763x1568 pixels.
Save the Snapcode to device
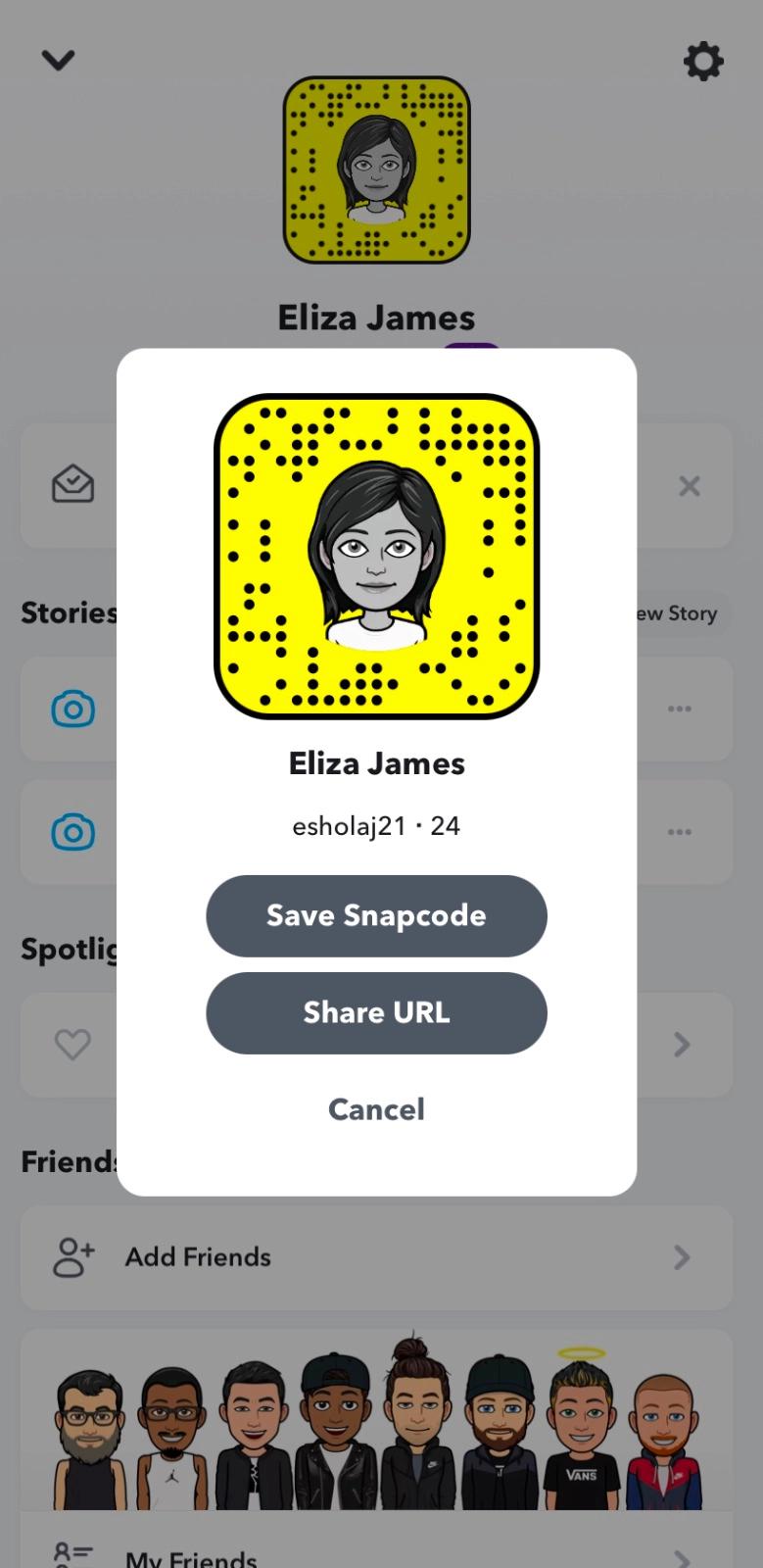click(376, 915)
